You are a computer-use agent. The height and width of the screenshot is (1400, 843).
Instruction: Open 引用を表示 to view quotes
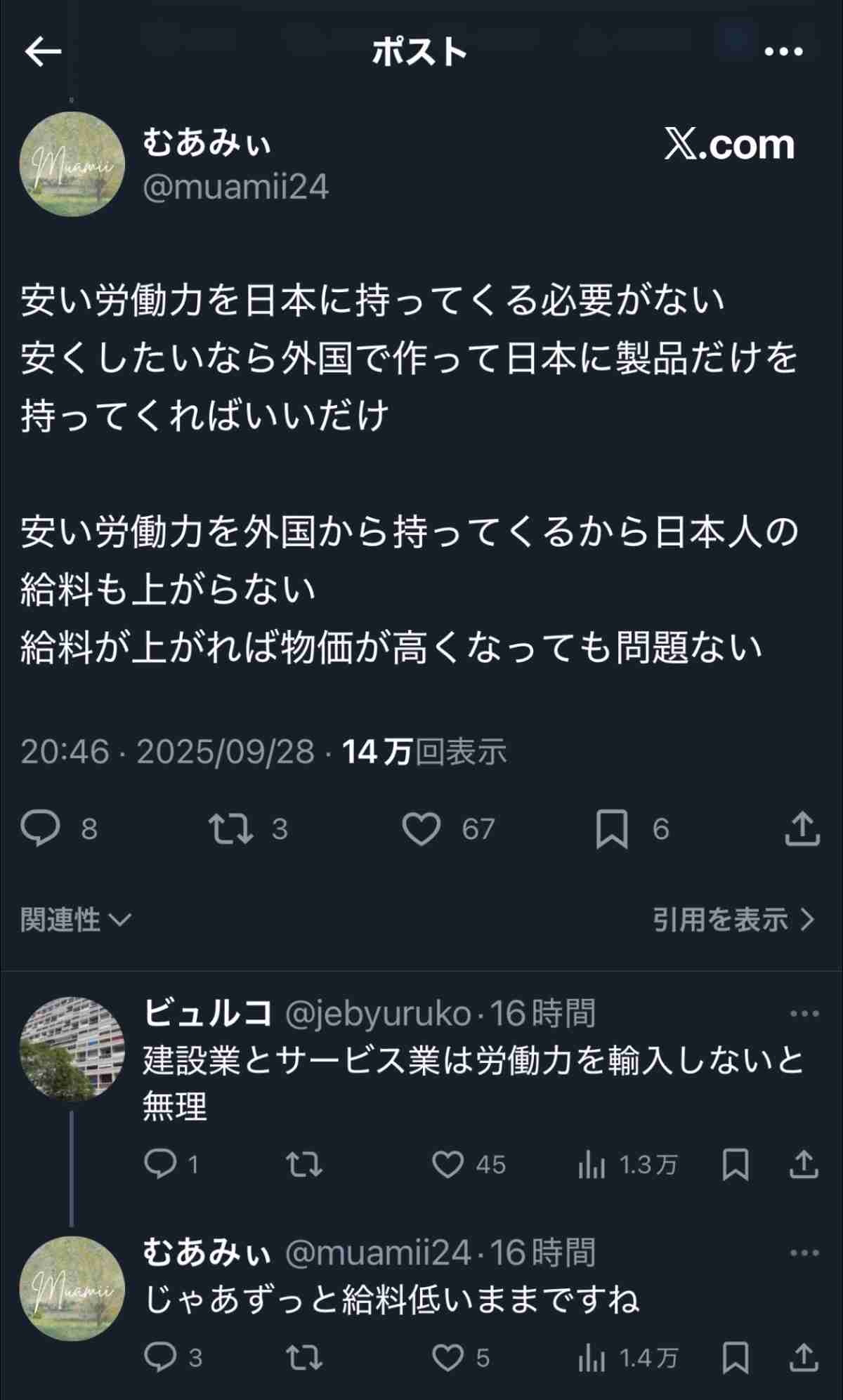click(x=733, y=919)
